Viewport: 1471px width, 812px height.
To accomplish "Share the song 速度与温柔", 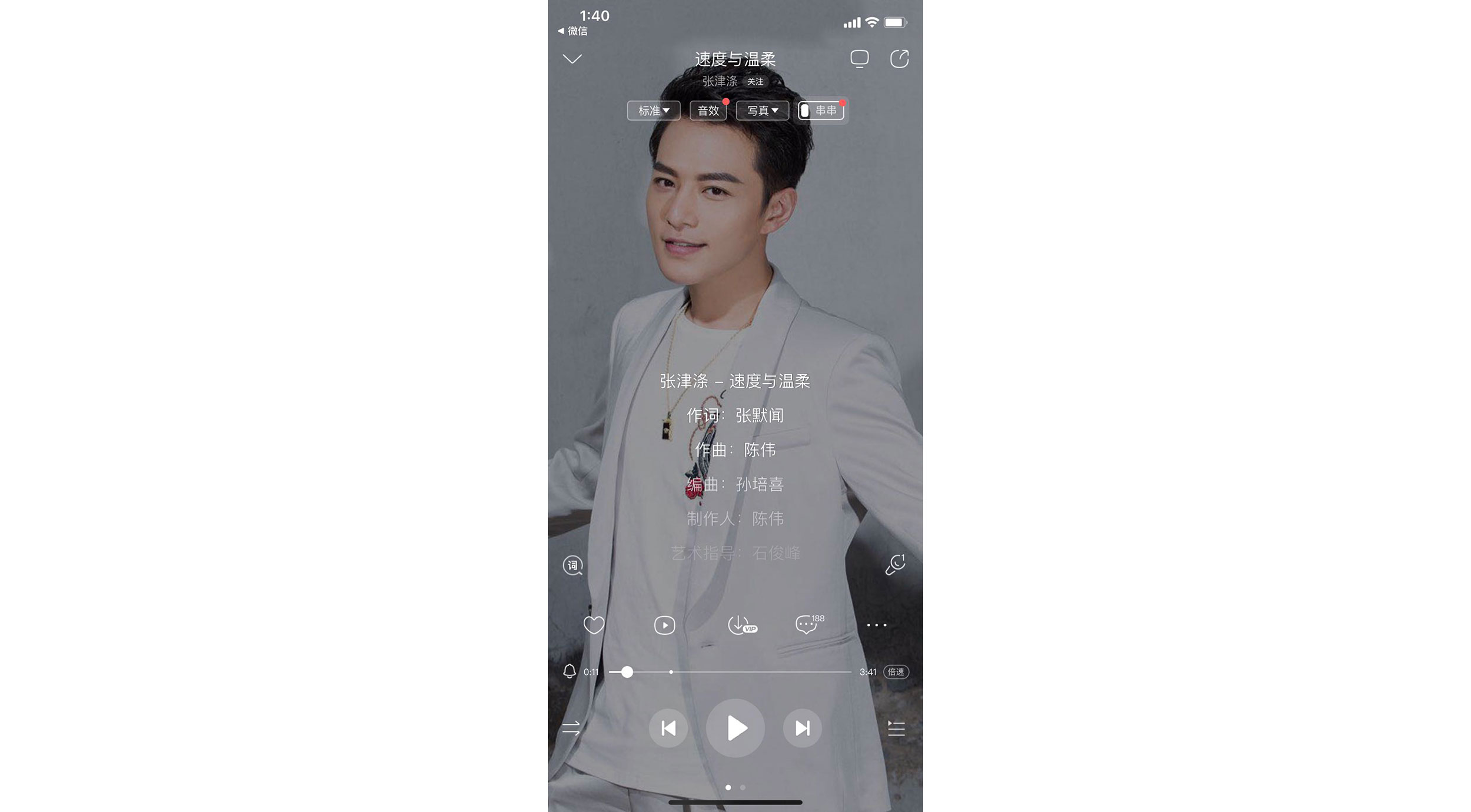I will [x=899, y=59].
